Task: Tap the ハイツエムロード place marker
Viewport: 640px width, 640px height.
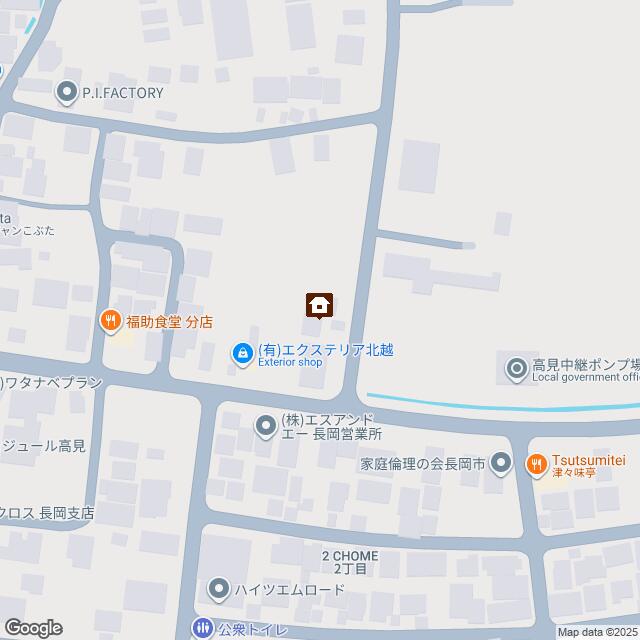Action: [x=219, y=589]
